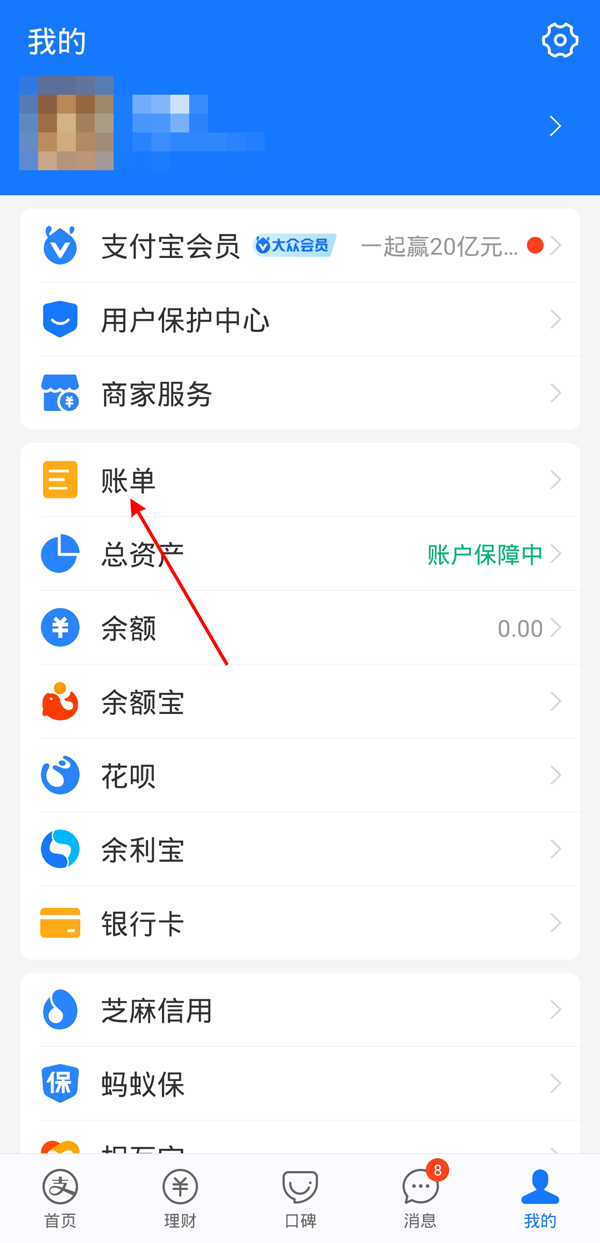The height and width of the screenshot is (1243, 600).
Task: Switch to the 口碑 tab
Action: [300, 1199]
